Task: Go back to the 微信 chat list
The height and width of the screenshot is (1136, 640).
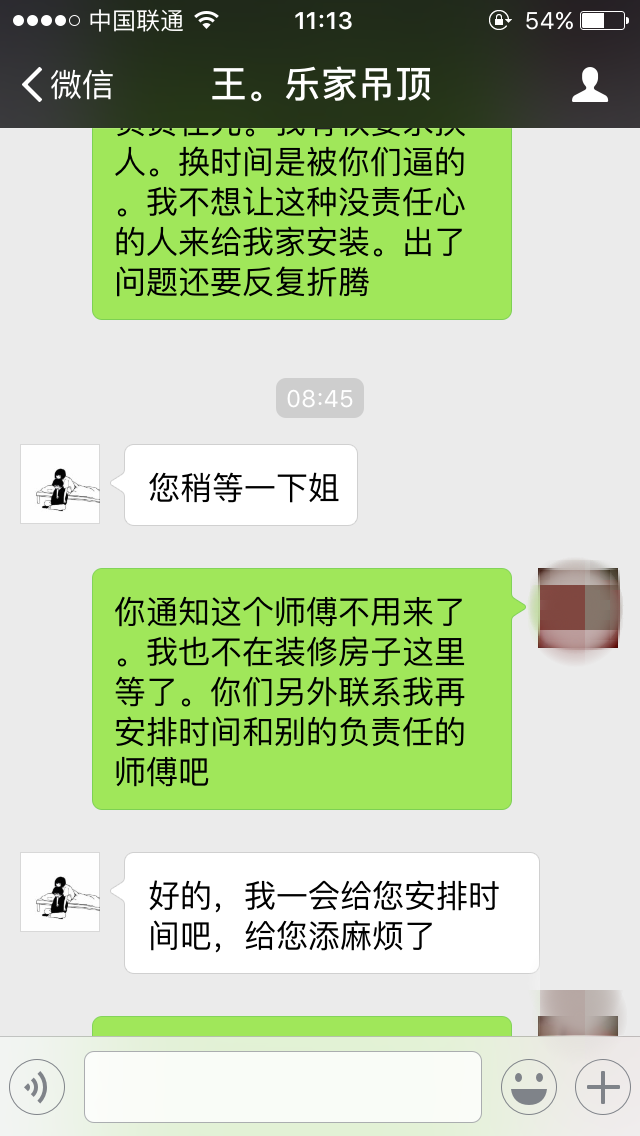Action: pyautogui.click(x=66, y=85)
